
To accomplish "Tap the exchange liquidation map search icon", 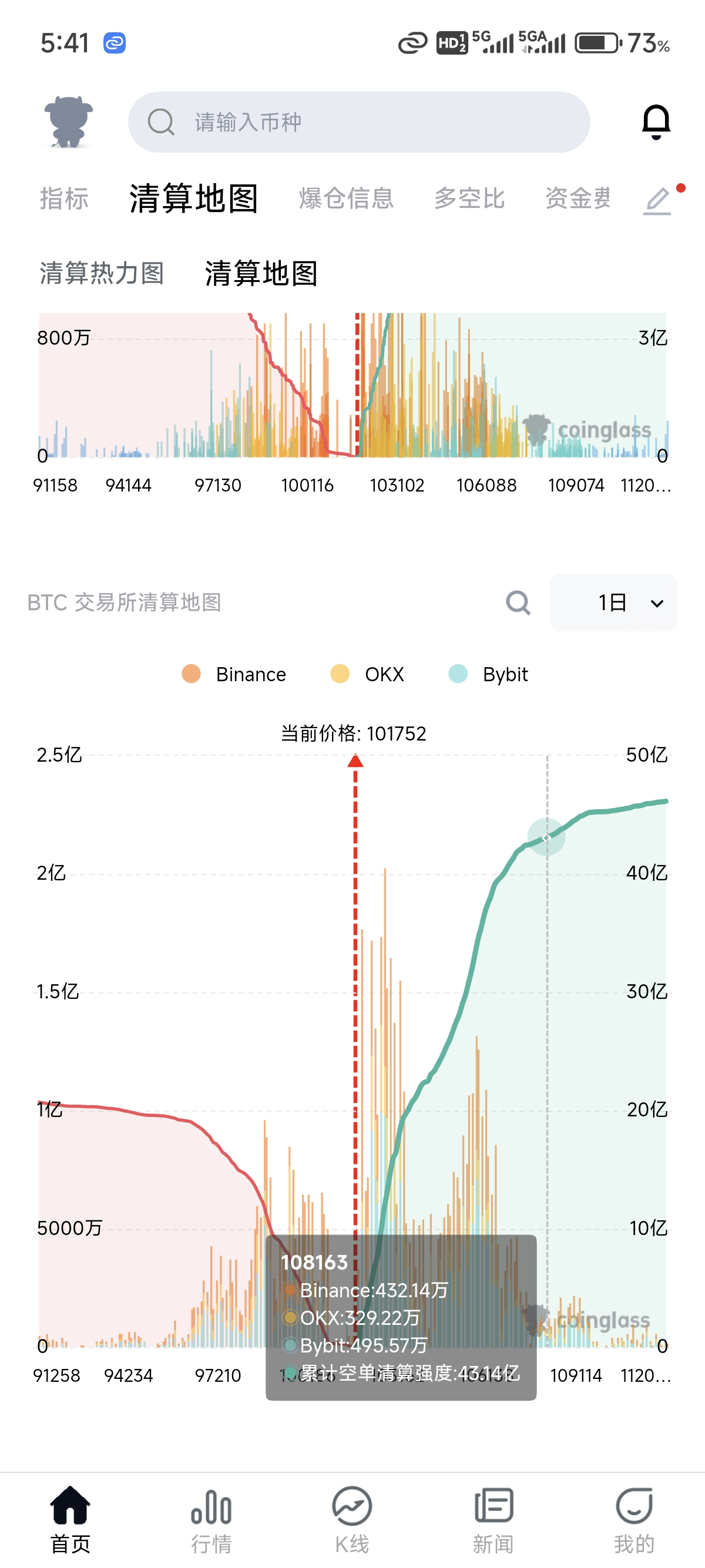I will pyautogui.click(x=518, y=603).
